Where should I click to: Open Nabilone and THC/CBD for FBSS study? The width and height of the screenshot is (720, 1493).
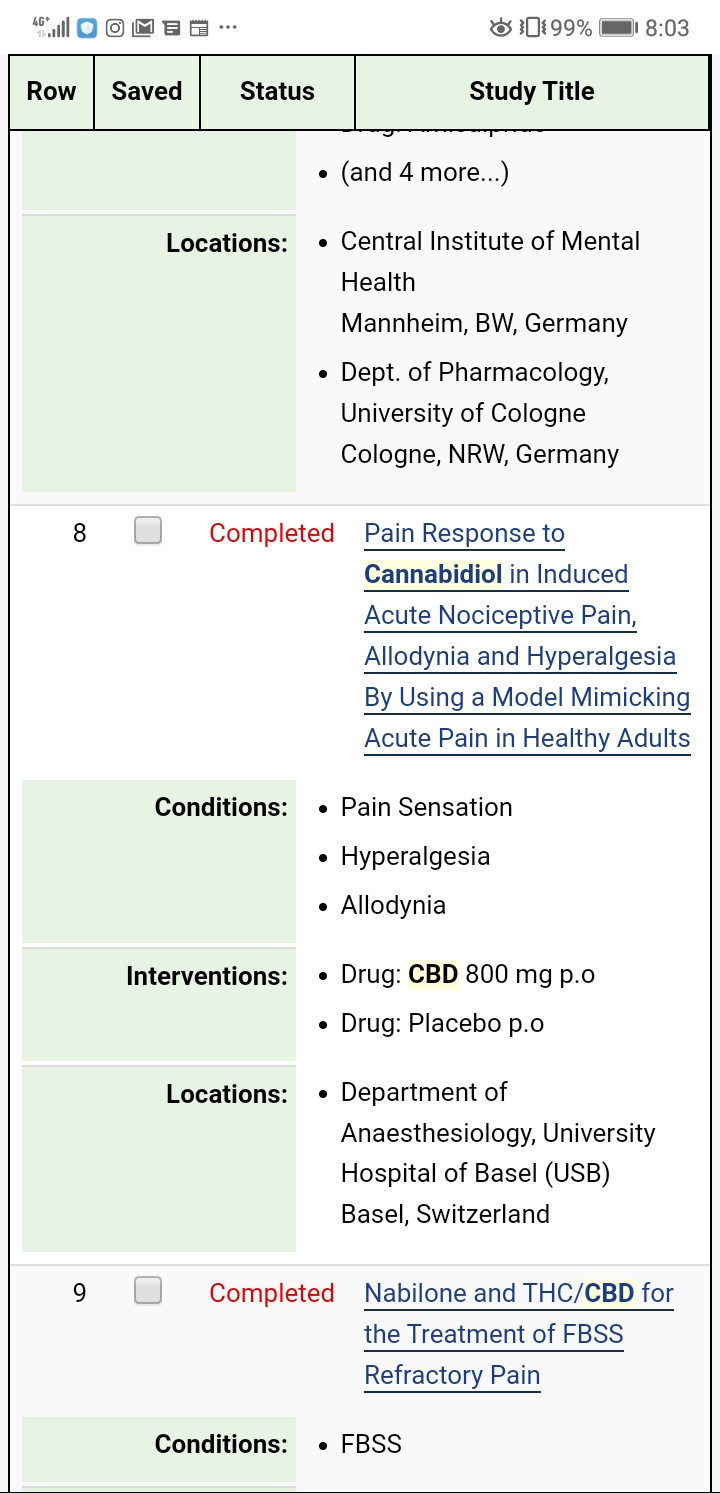(x=519, y=1334)
